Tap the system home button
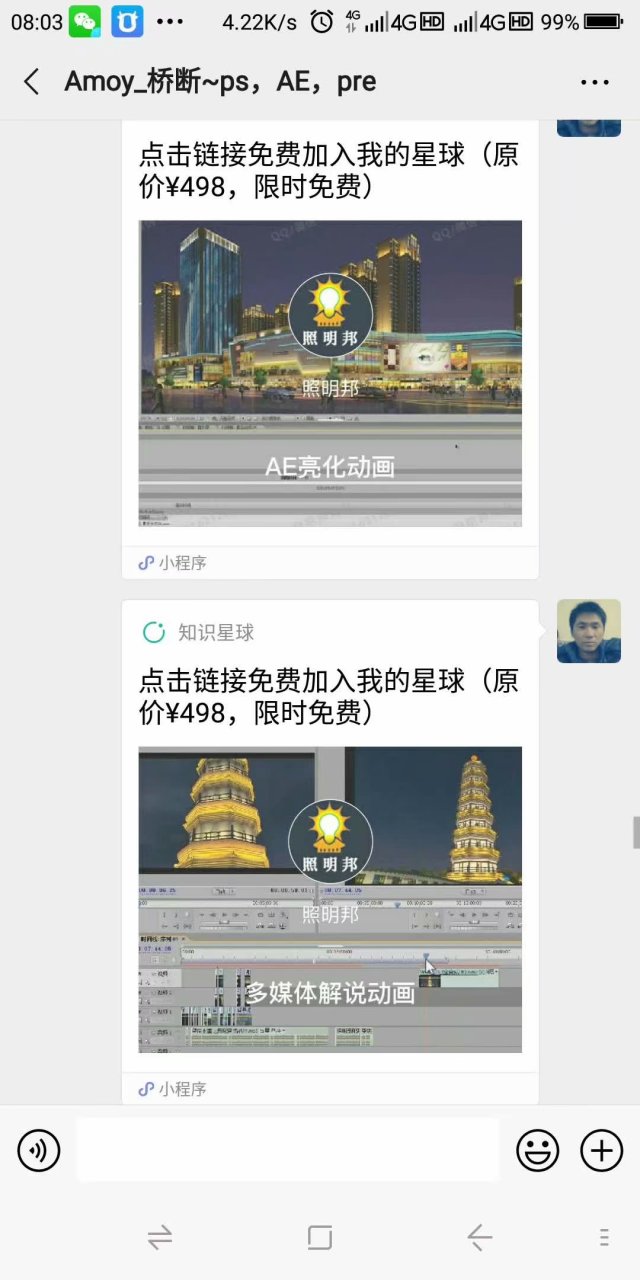The height and width of the screenshot is (1280, 640). click(x=320, y=1238)
